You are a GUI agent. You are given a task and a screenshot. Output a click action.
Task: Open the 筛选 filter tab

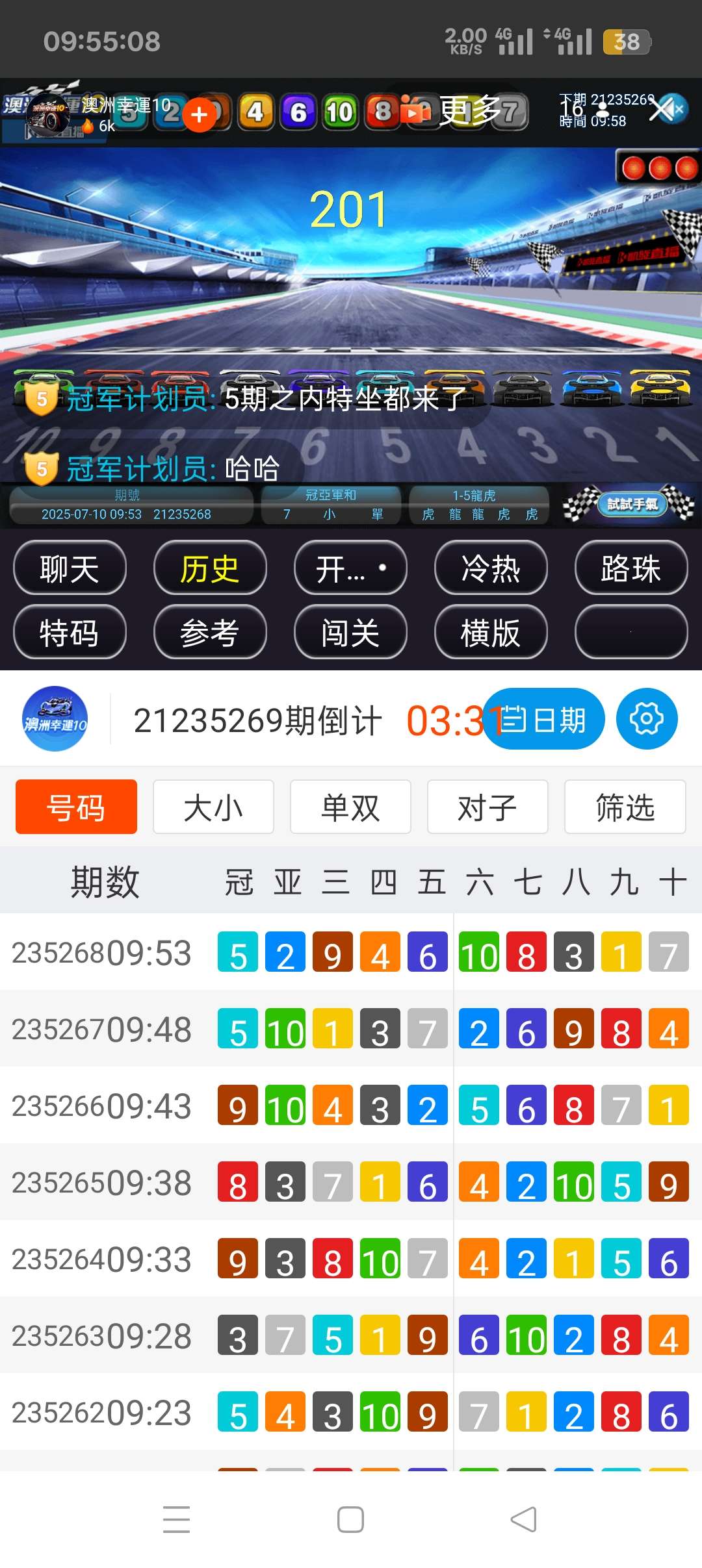point(625,807)
